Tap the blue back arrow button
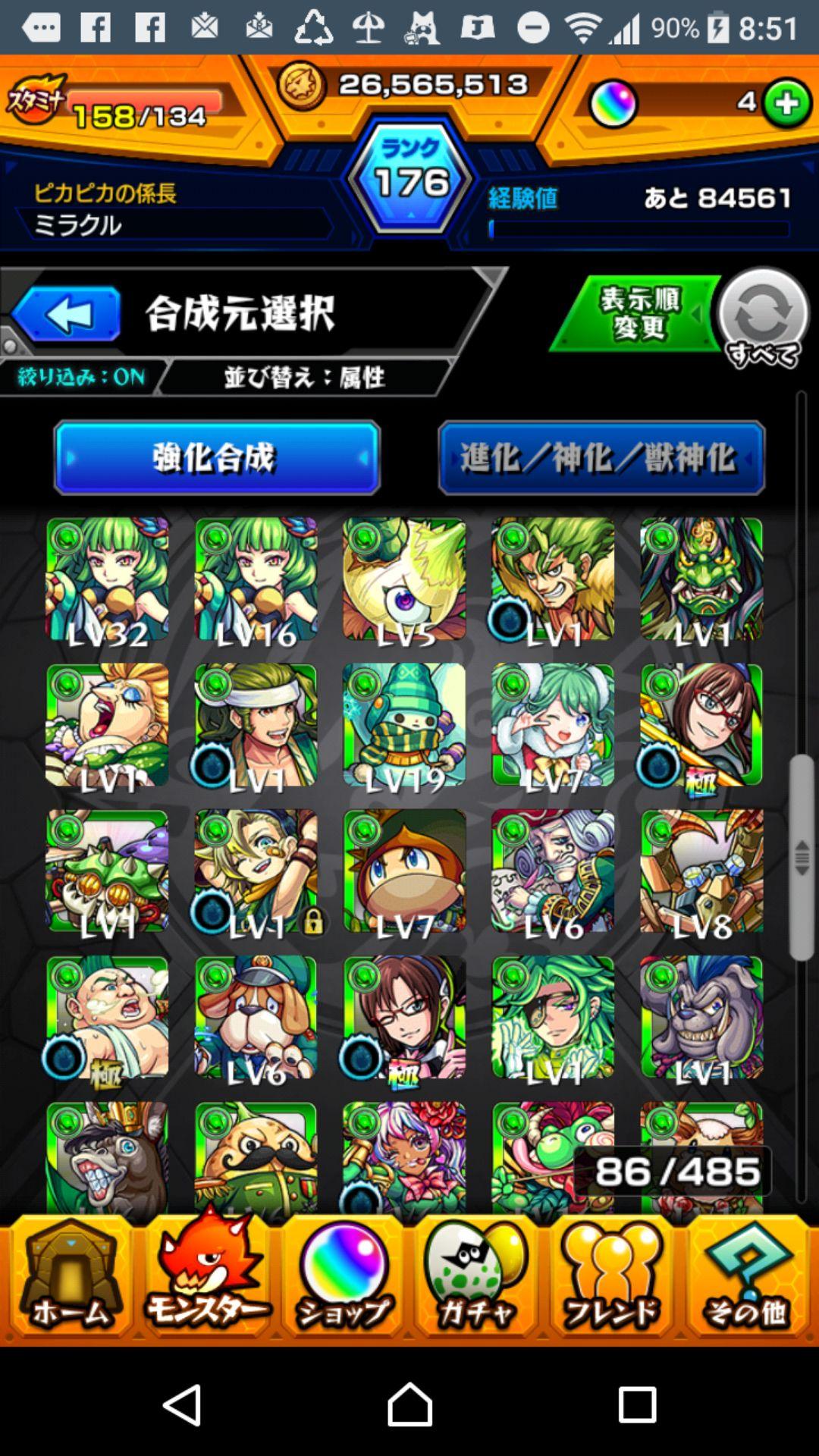The height and width of the screenshot is (1456, 819). coord(67,313)
